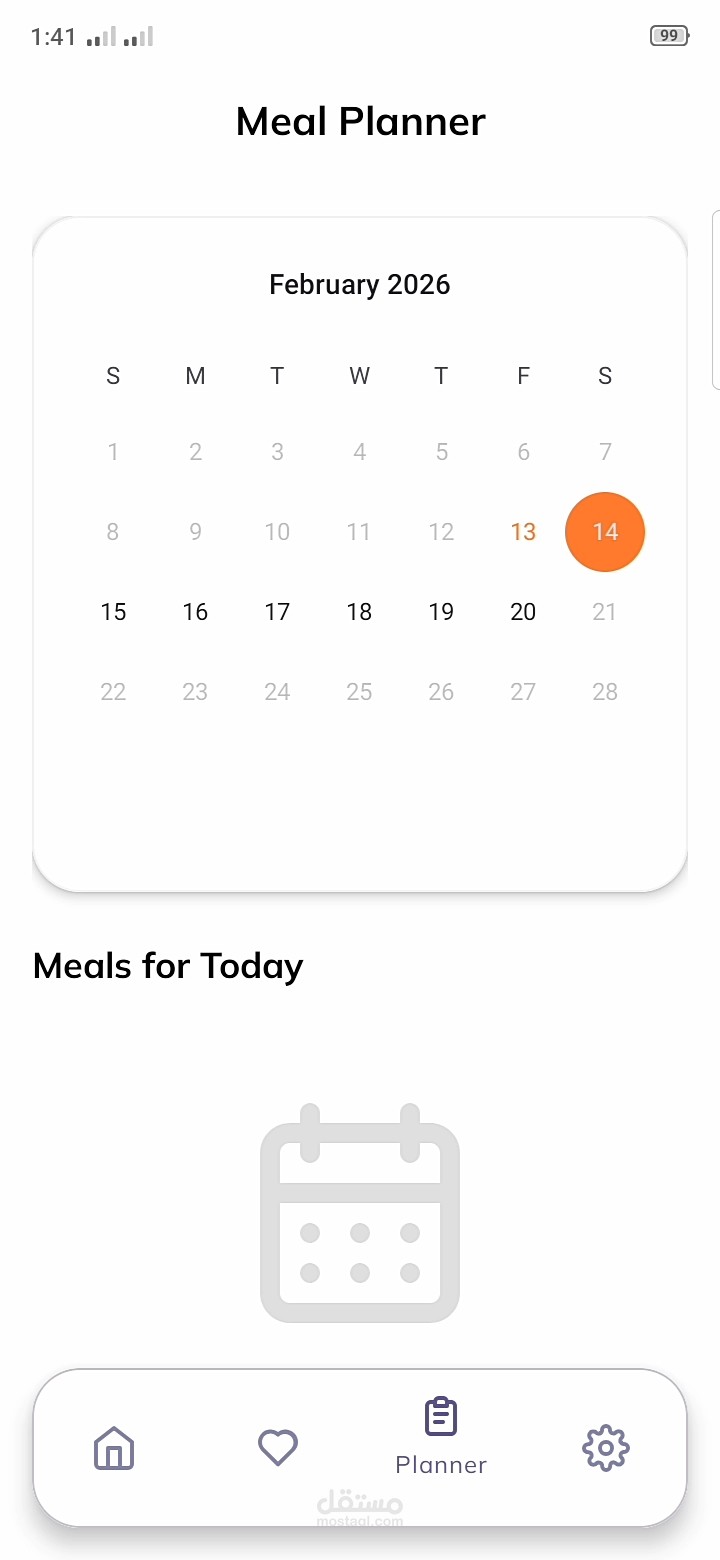The width and height of the screenshot is (720, 1560).
Task: Open the Settings gear tab
Action: [606, 1447]
